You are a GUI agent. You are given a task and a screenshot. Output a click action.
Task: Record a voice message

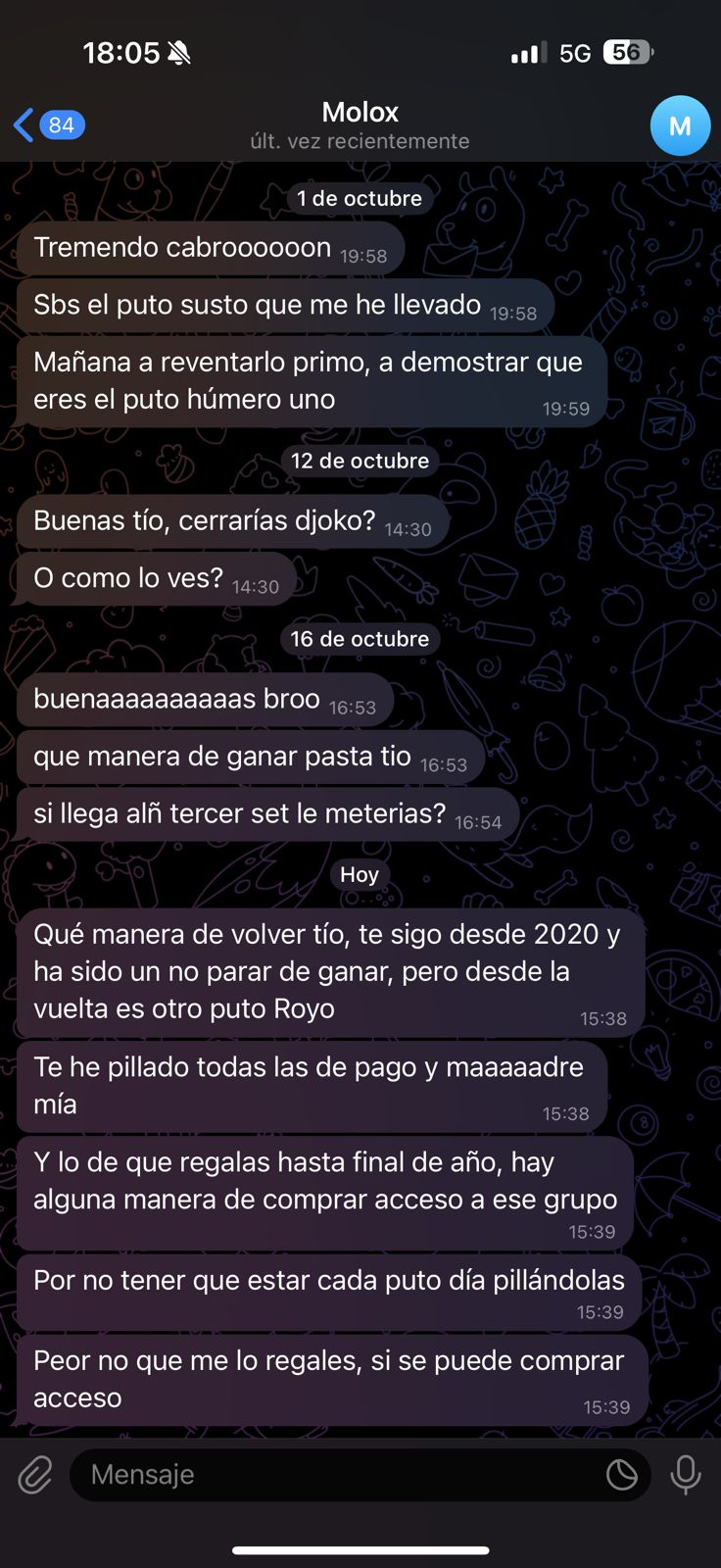[685, 1474]
